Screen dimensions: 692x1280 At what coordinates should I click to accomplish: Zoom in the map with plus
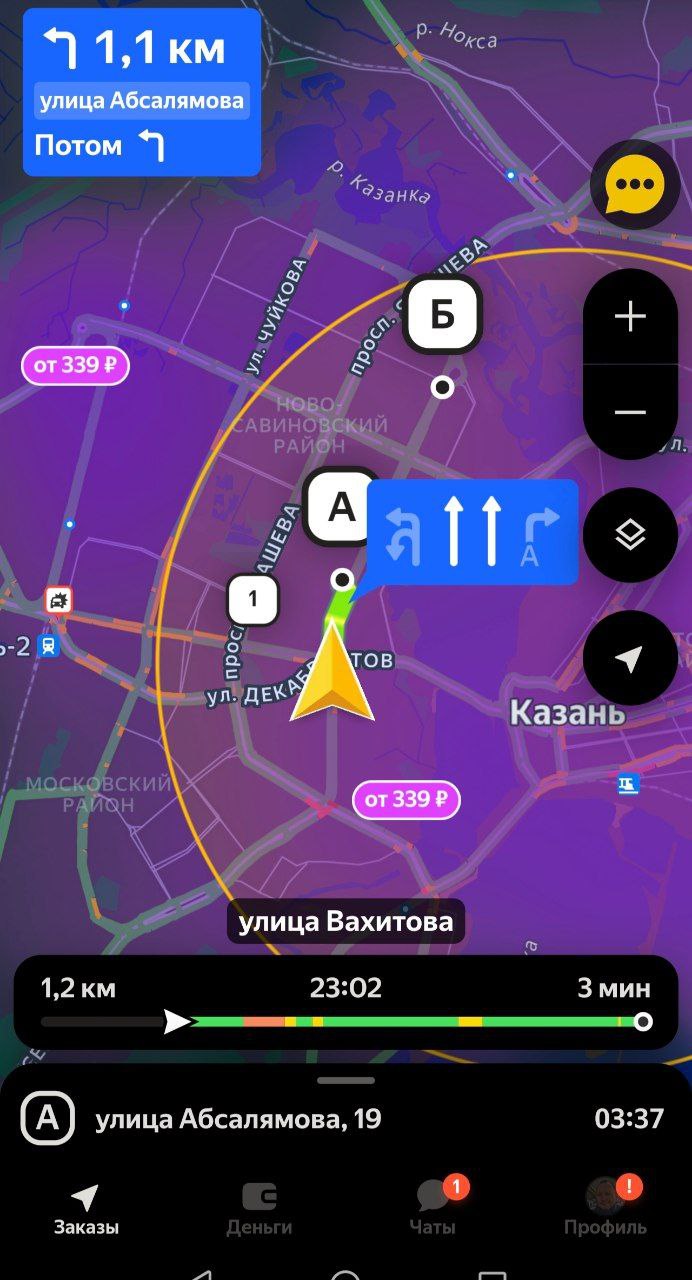630,318
